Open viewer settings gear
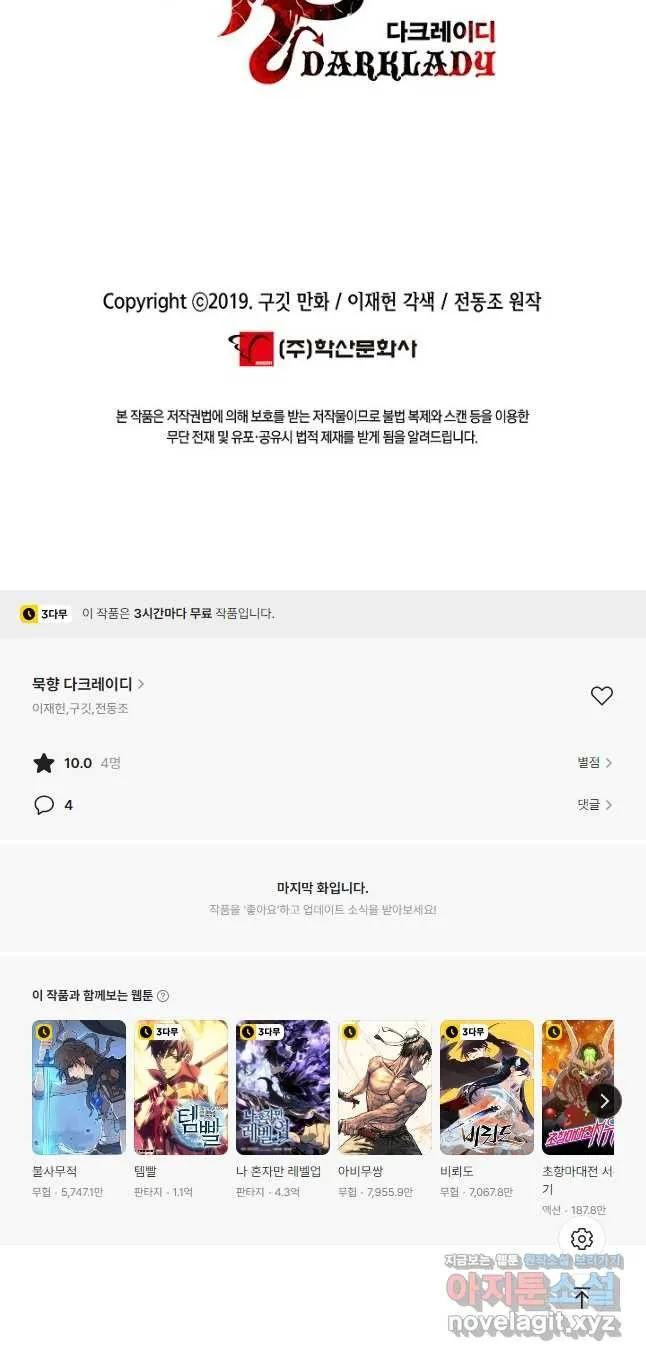The image size is (646, 1361). (x=582, y=1239)
